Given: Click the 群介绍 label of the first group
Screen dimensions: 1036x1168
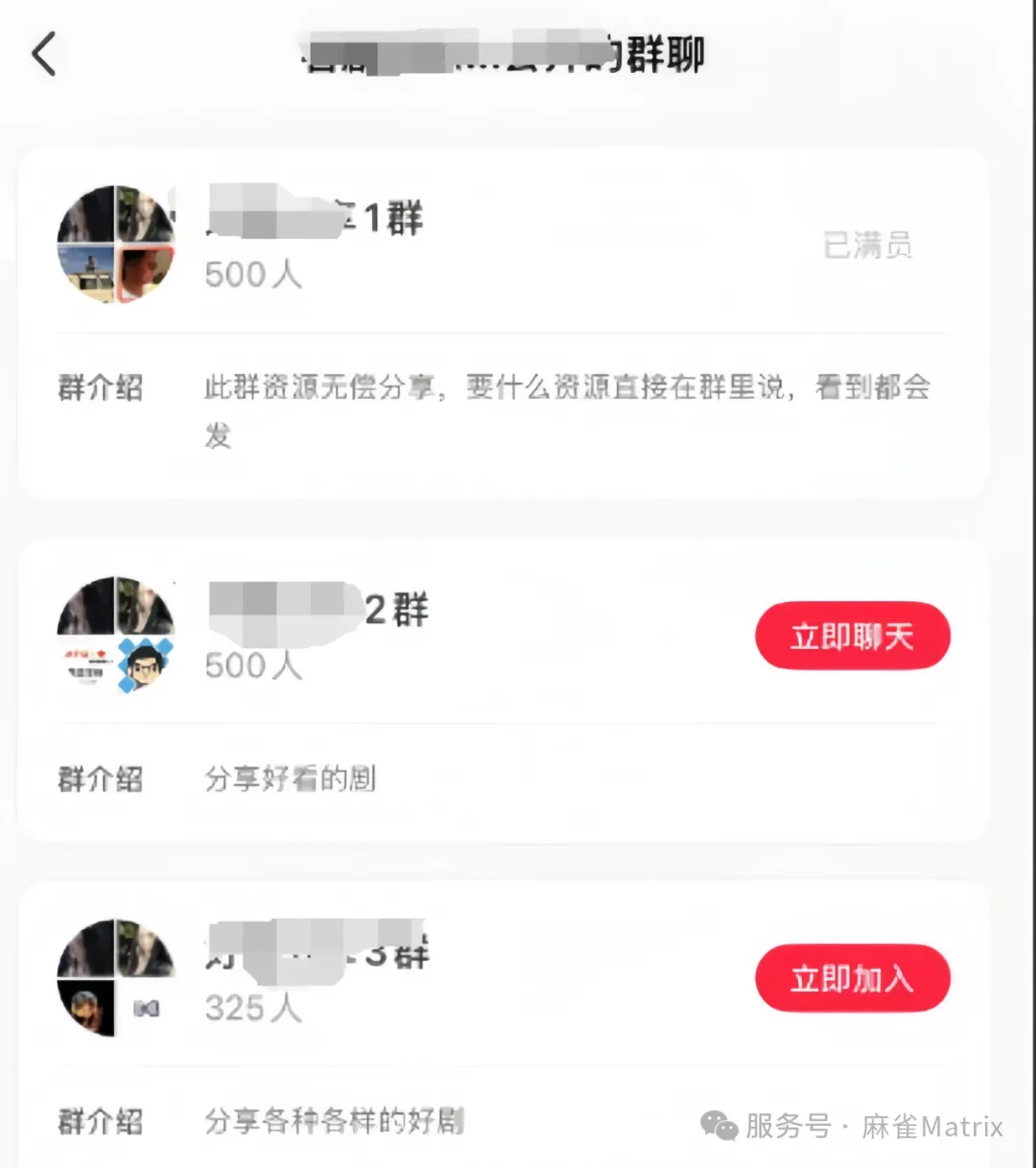Looking at the screenshot, I should [x=99, y=387].
